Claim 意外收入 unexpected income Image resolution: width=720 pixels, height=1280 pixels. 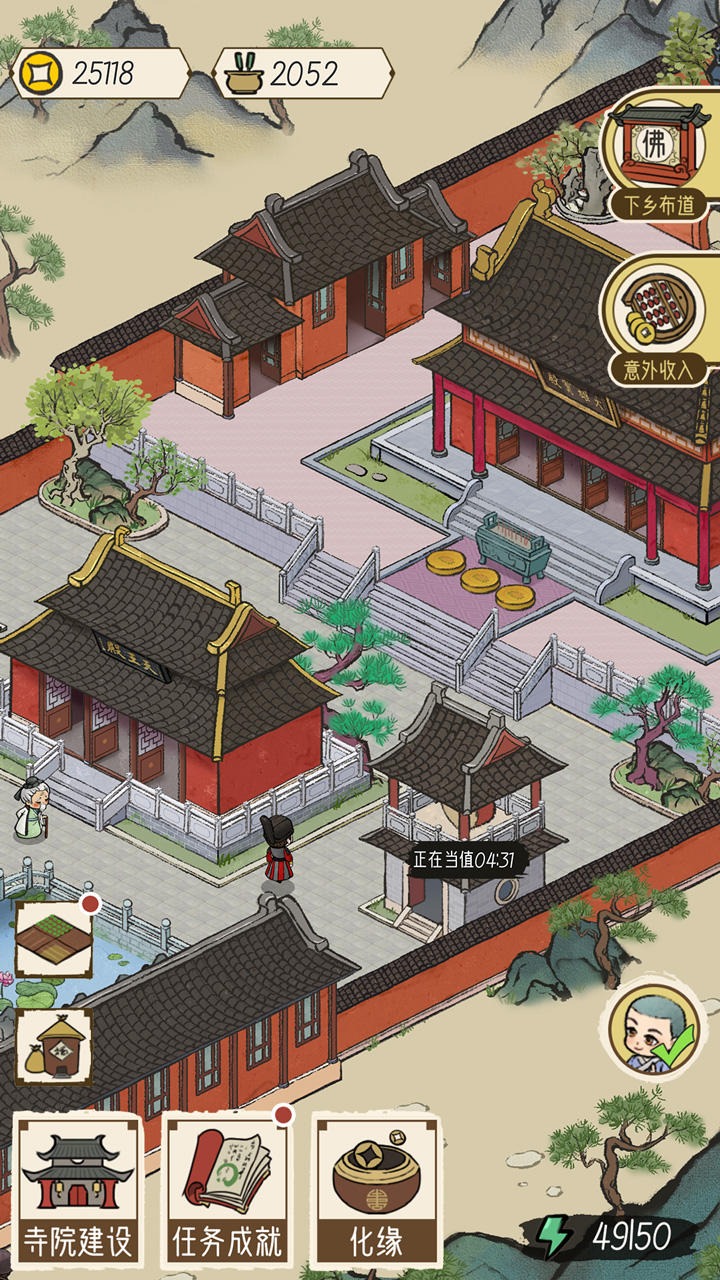(660, 320)
